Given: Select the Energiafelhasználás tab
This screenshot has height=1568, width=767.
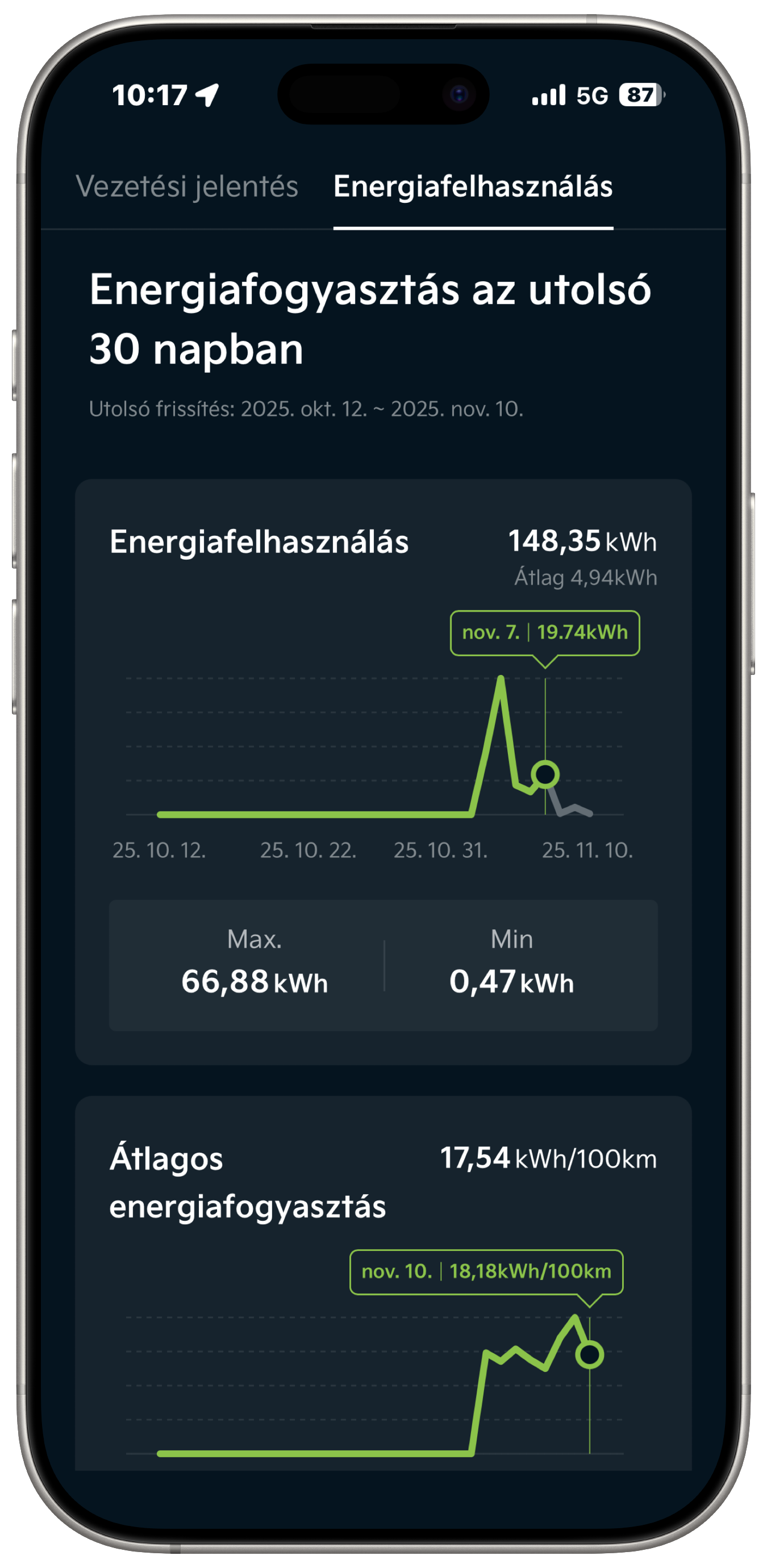Looking at the screenshot, I should pyautogui.click(x=473, y=186).
